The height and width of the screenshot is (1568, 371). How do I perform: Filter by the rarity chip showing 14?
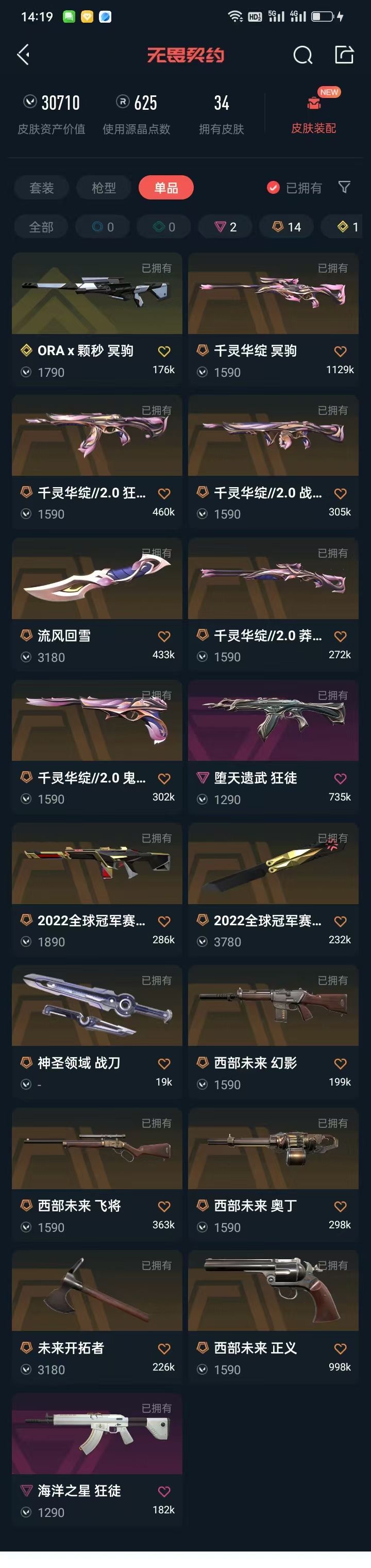tap(286, 227)
